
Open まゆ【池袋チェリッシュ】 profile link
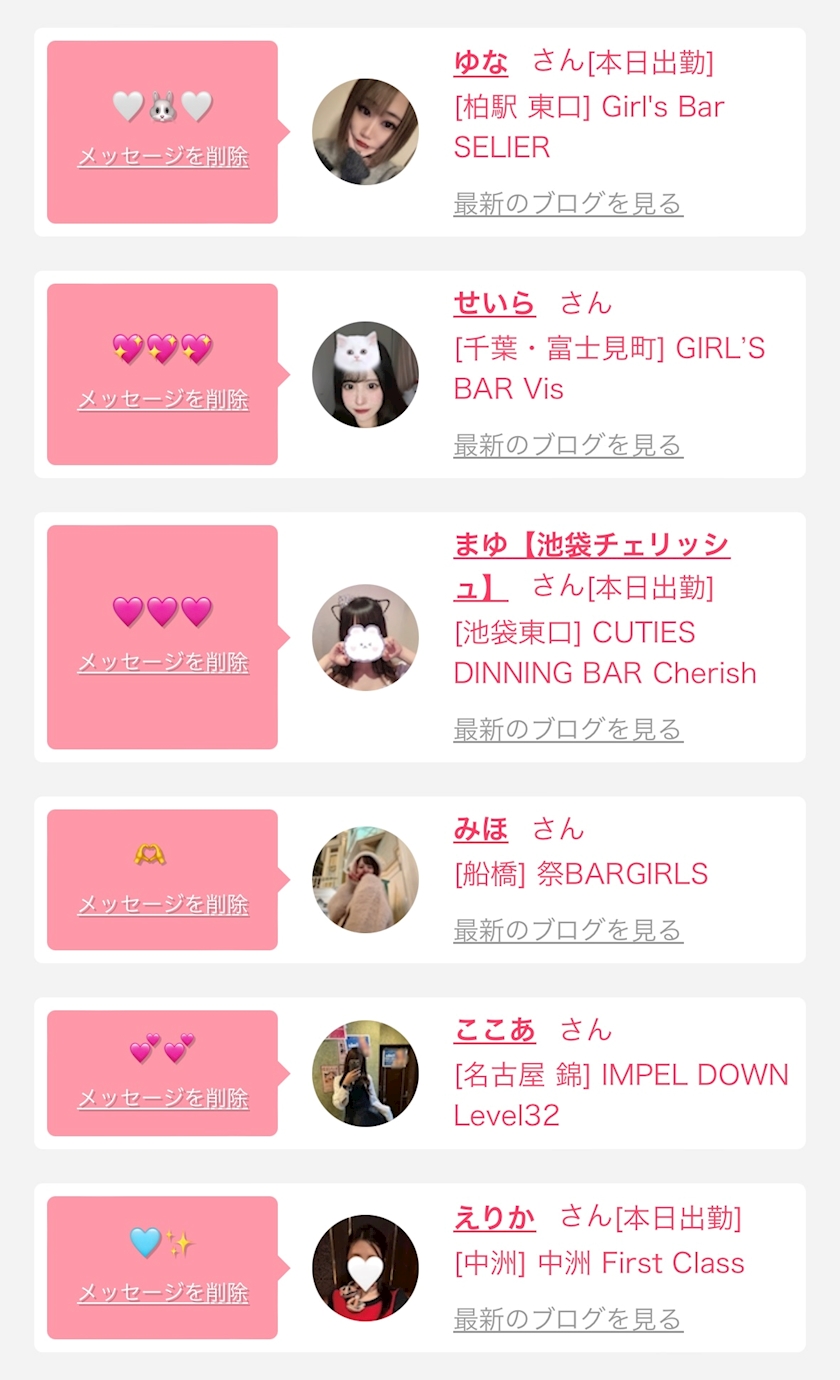[x=590, y=546]
